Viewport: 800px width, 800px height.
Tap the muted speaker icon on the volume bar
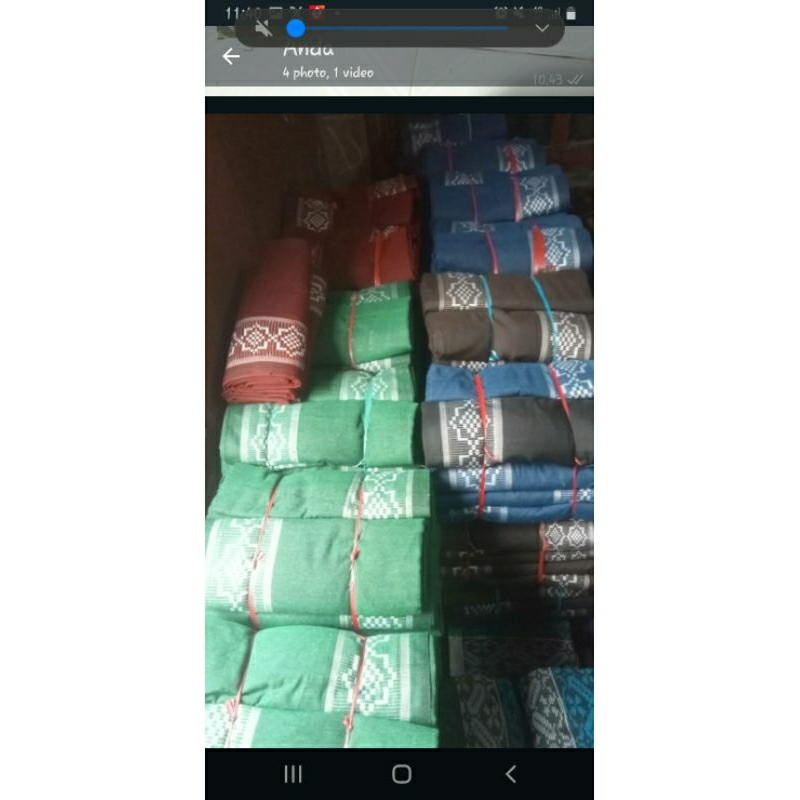coord(264,28)
